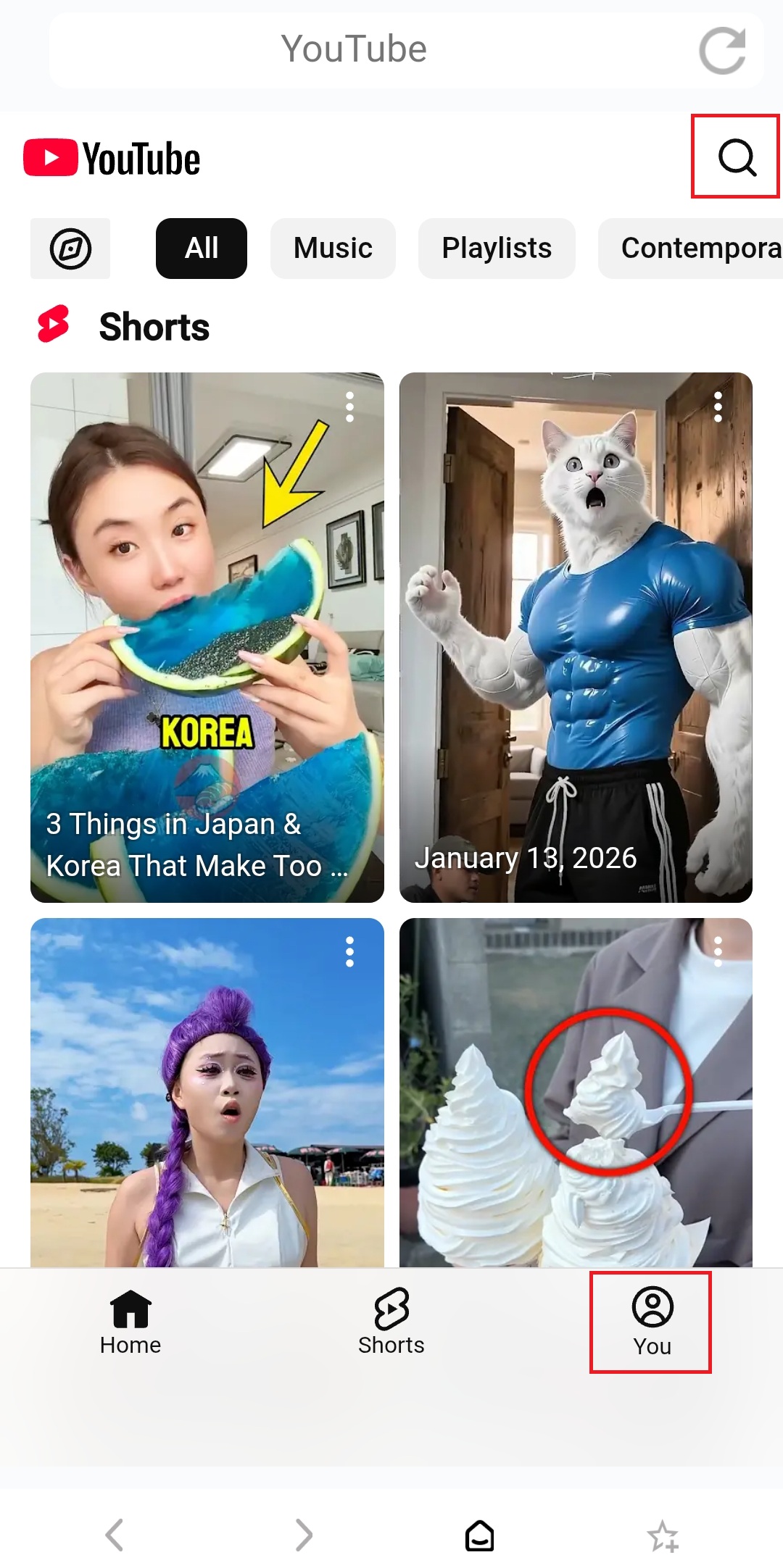This screenshot has height=1568, width=783.
Task: Open options for Japan & Korea Short
Action: pyautogui.click(x=350, y=407)
